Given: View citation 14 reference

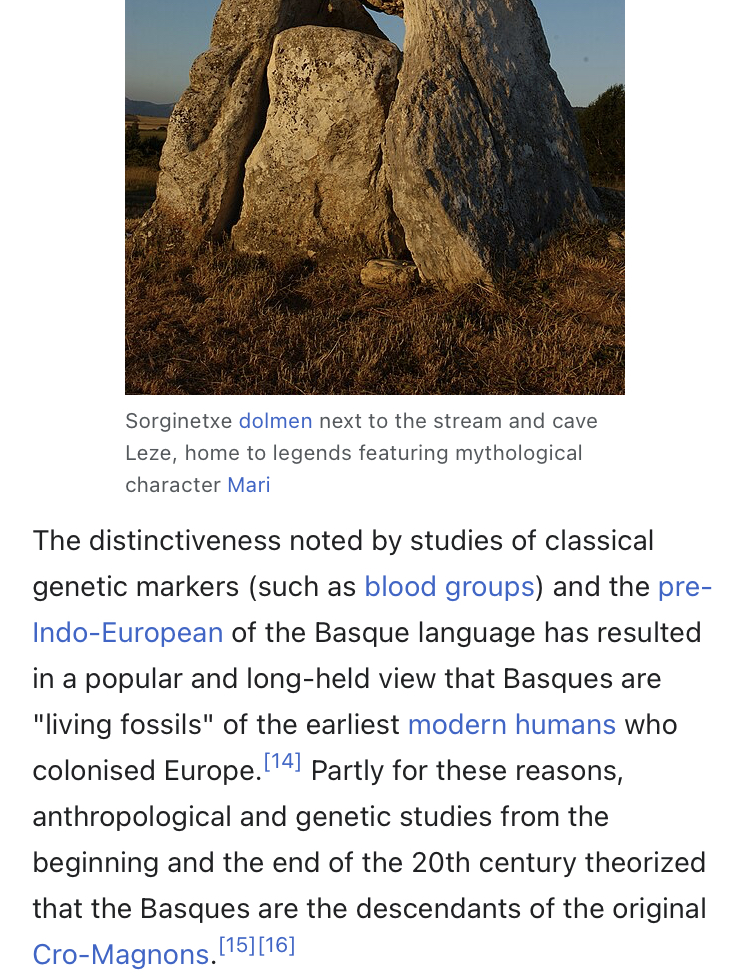Looking at the screenshot, I should (x=282, y=762).
